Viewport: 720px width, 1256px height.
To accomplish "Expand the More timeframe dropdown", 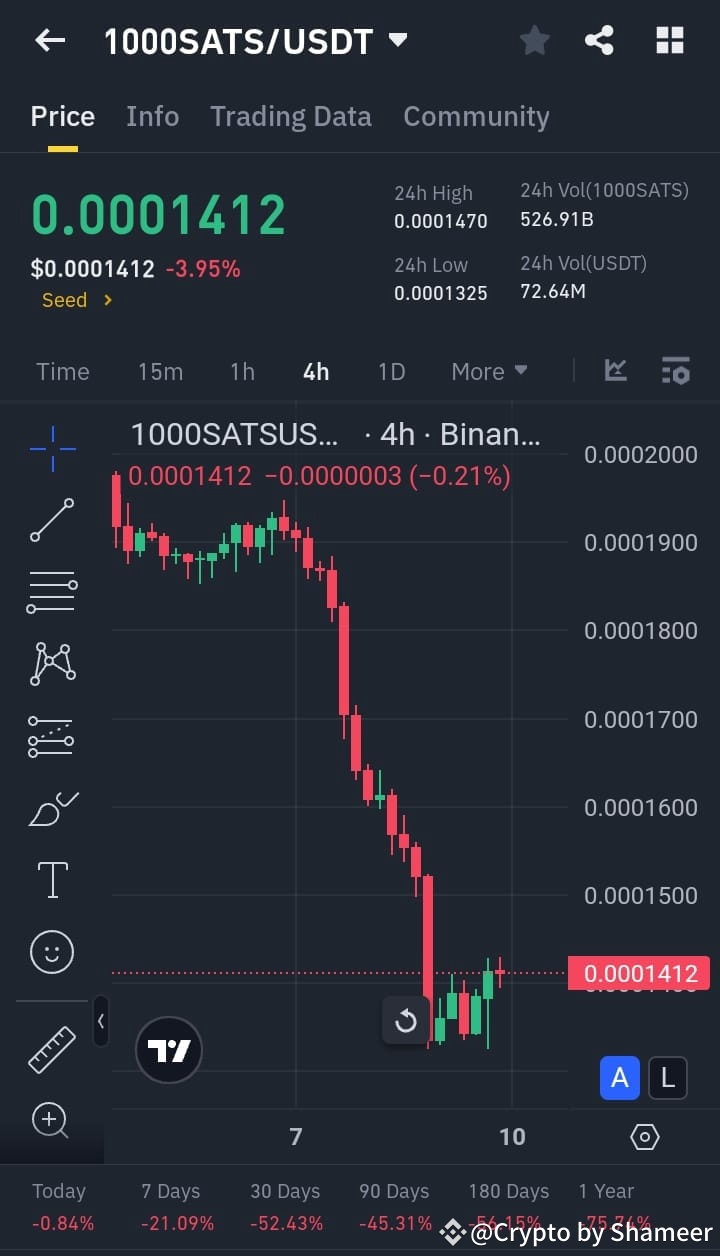I will (x=489, y=371).
